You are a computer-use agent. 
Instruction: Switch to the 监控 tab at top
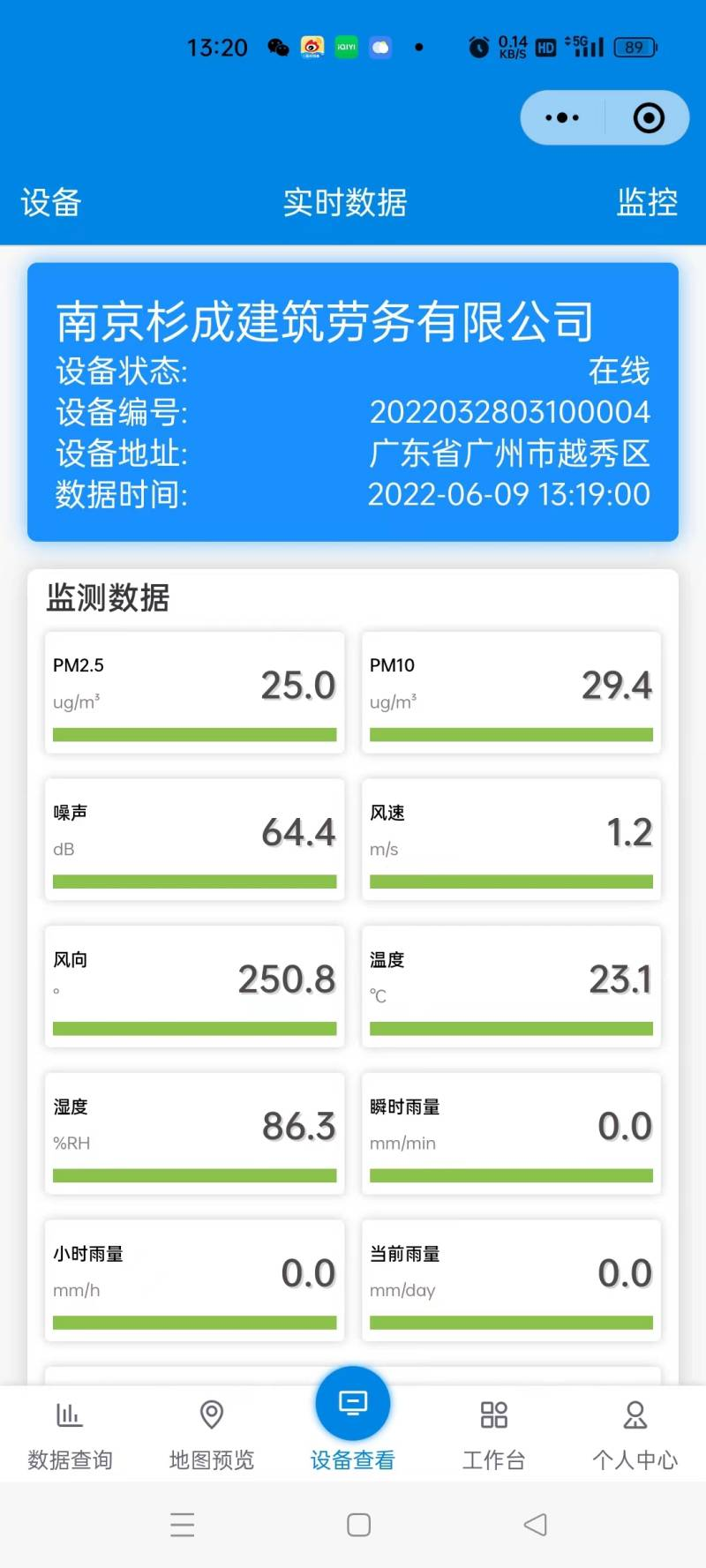[x=647, y=202]
